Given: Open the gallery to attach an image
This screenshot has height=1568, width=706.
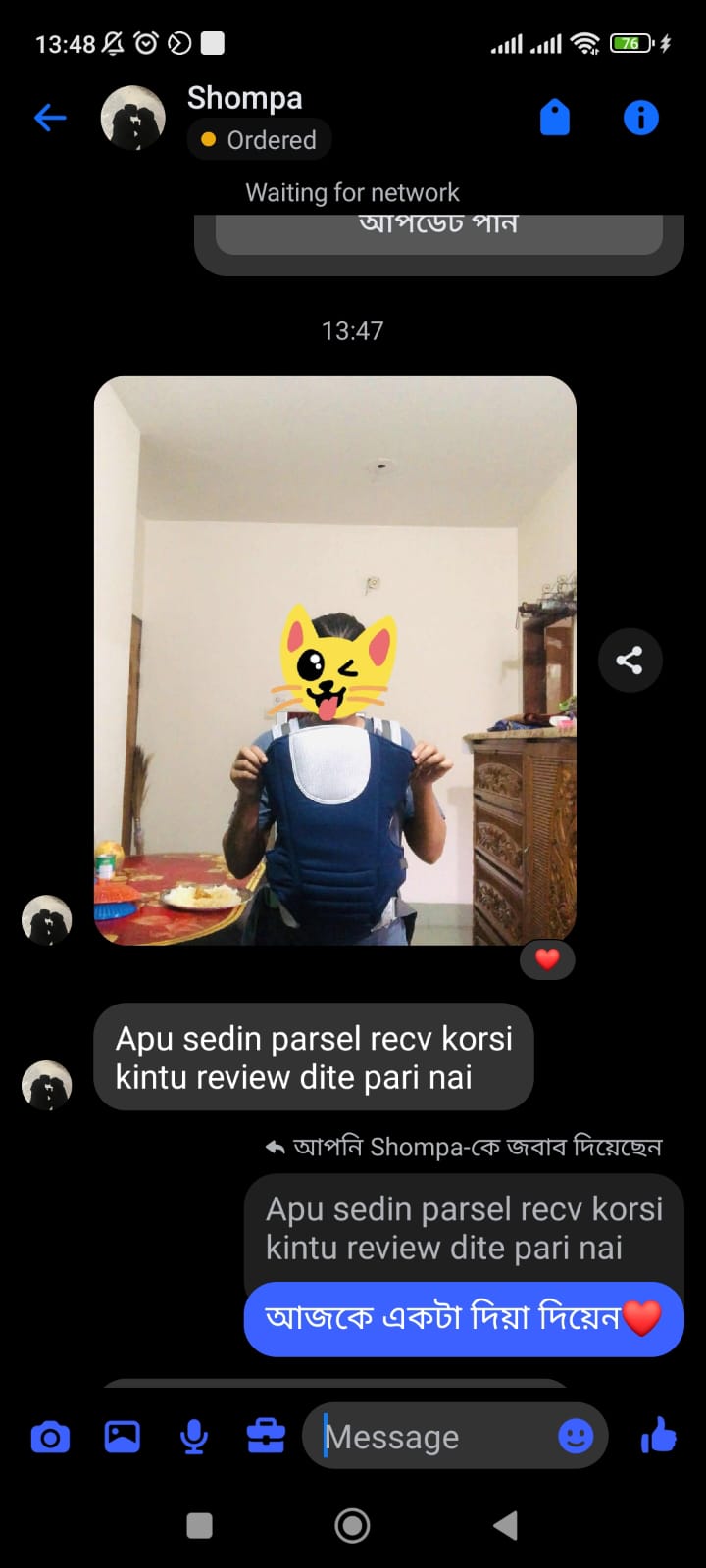Looking at the screenshot, I should coord(123,1437).
